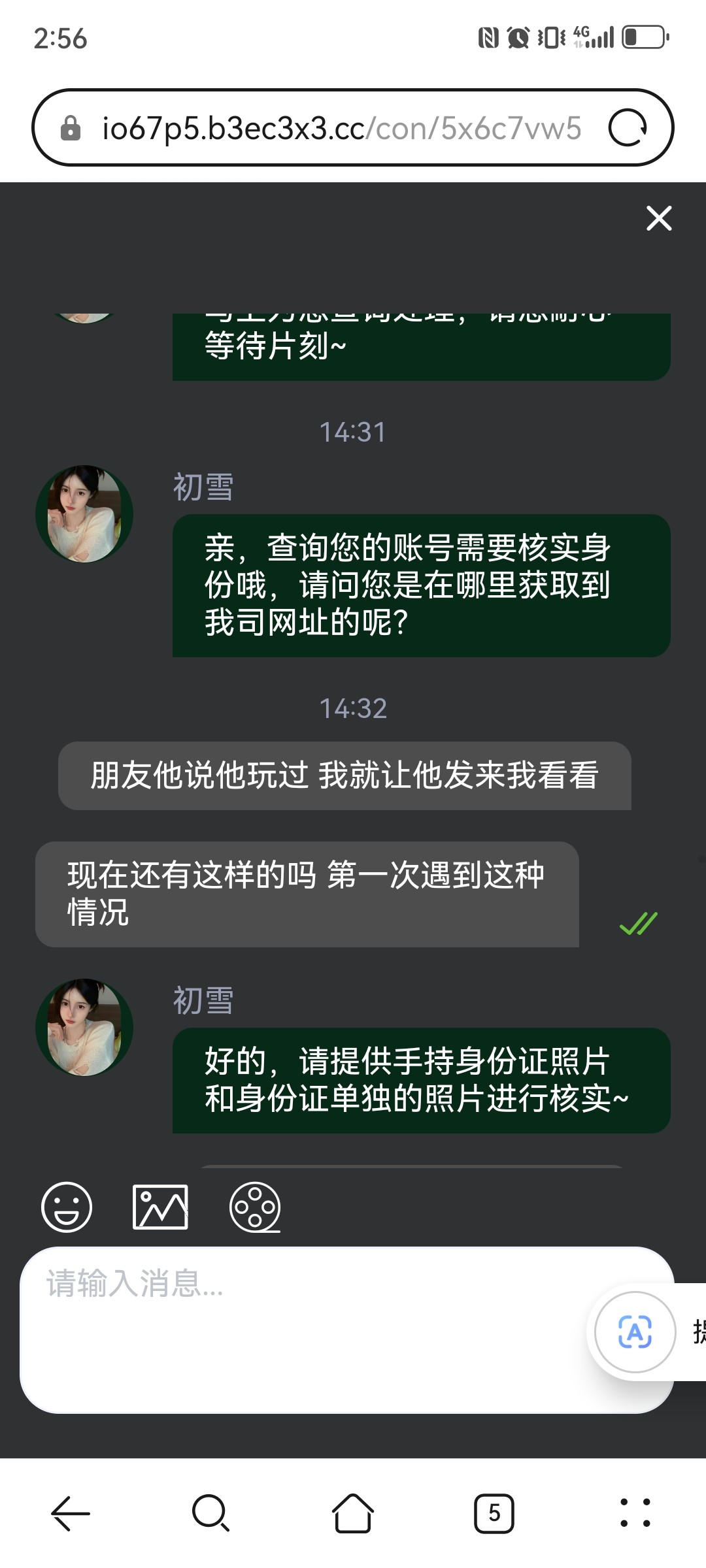Screen dimensions: 706x1568
Task: Open the tab switcher showing 5 tabs
Action: pos(494,1512)
